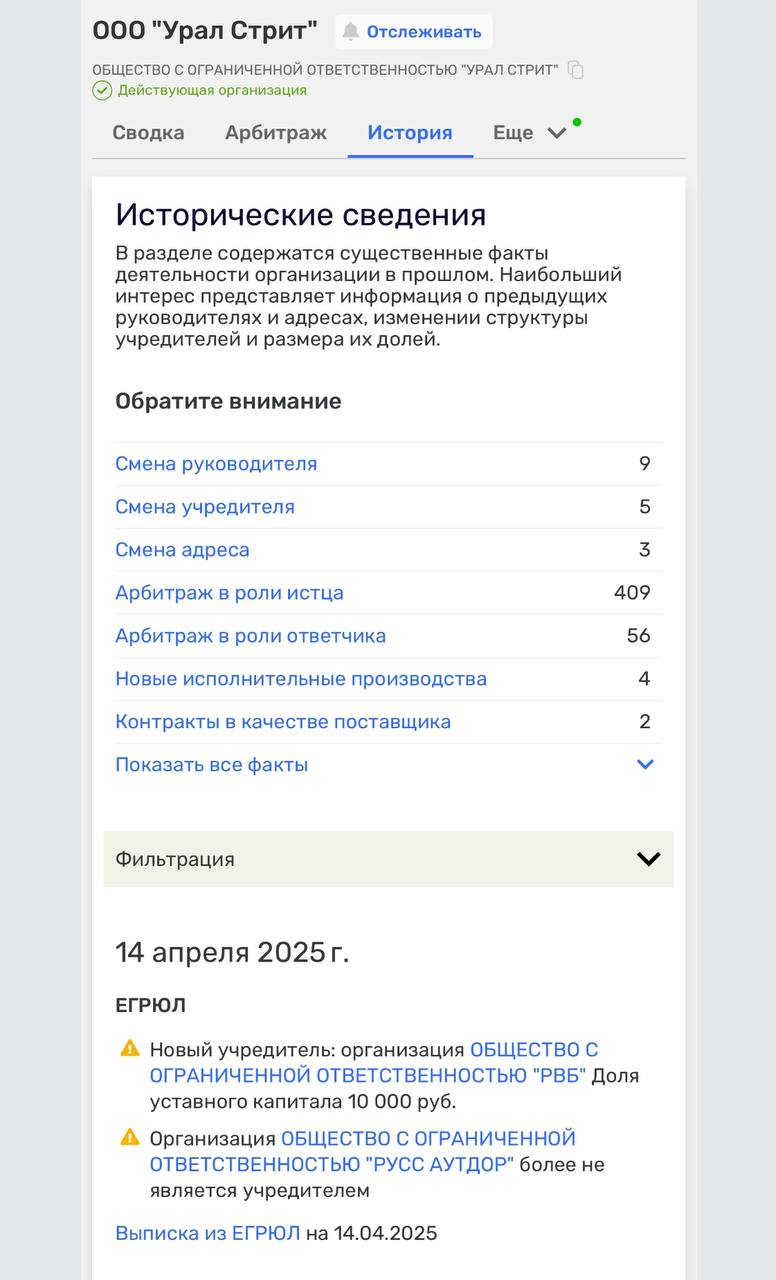The width and height of the screenshot is (776, 1280).
Task: Open Контракты в качестве поставщика
Action: (x=283, y=722)
